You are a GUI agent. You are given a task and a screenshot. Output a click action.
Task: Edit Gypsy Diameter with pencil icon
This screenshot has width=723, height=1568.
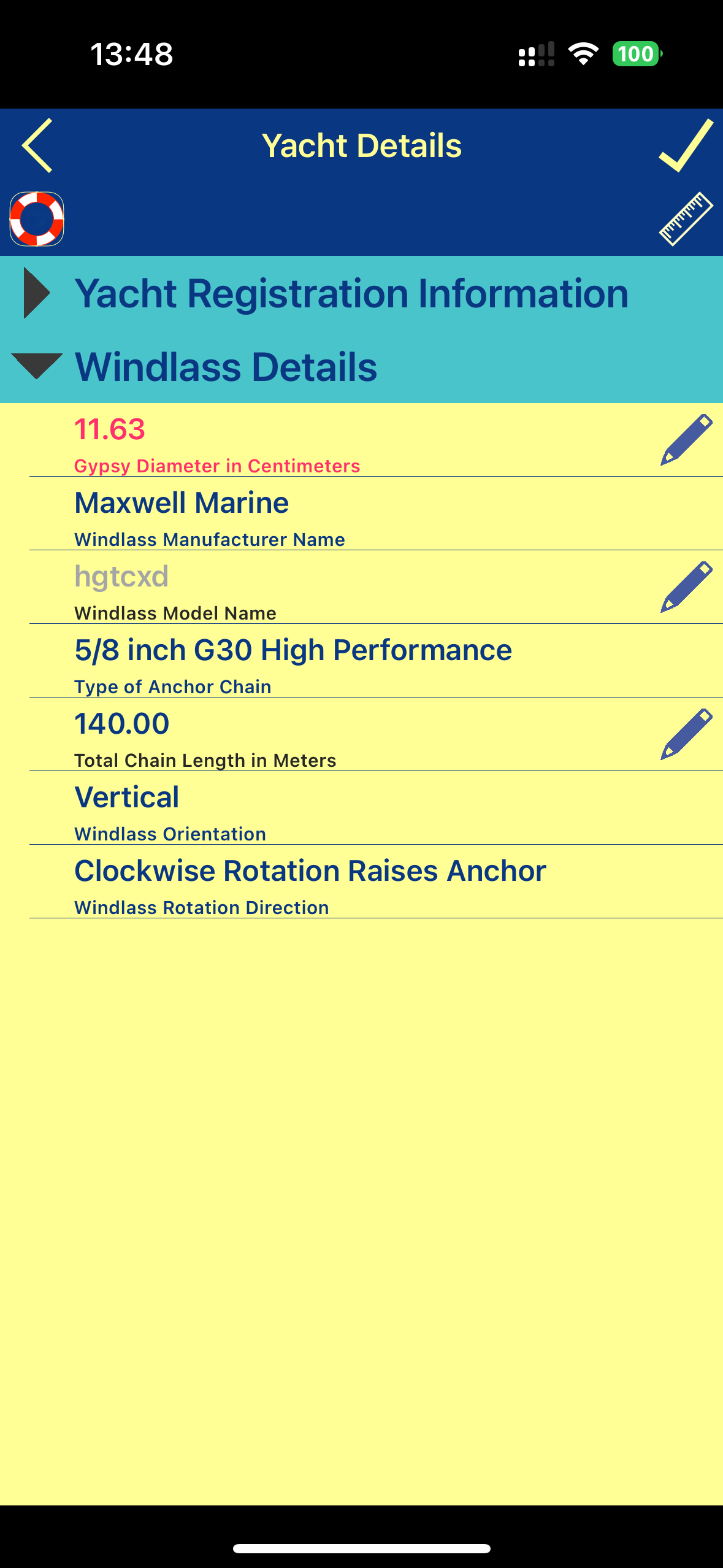(686, 440)
